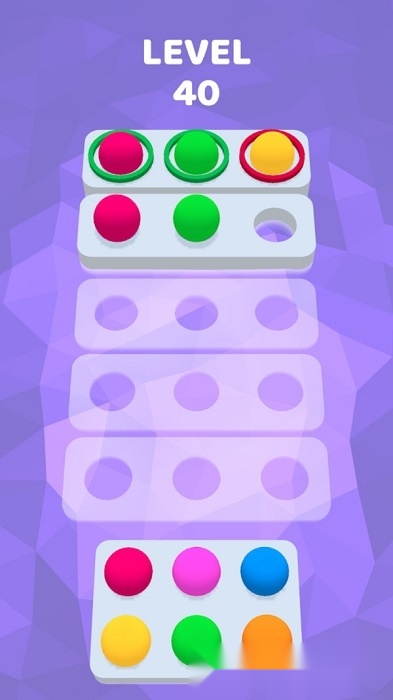This screenshot has width=393, height=700.
Task: Choose the blue ball from the palette
Action: 265,571
